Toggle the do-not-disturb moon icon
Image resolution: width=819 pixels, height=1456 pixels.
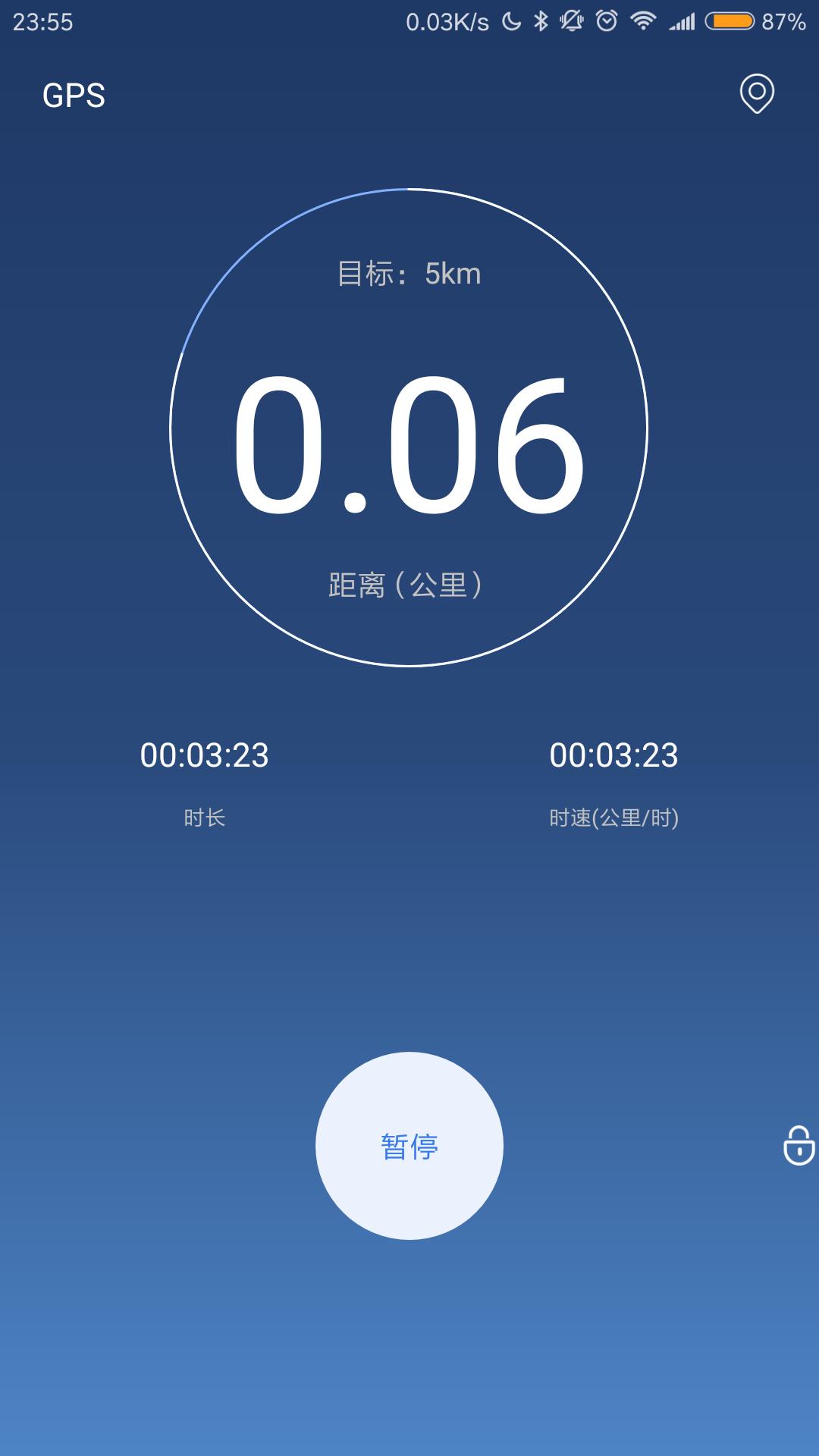pyautogui.click(x=510, y=21)
